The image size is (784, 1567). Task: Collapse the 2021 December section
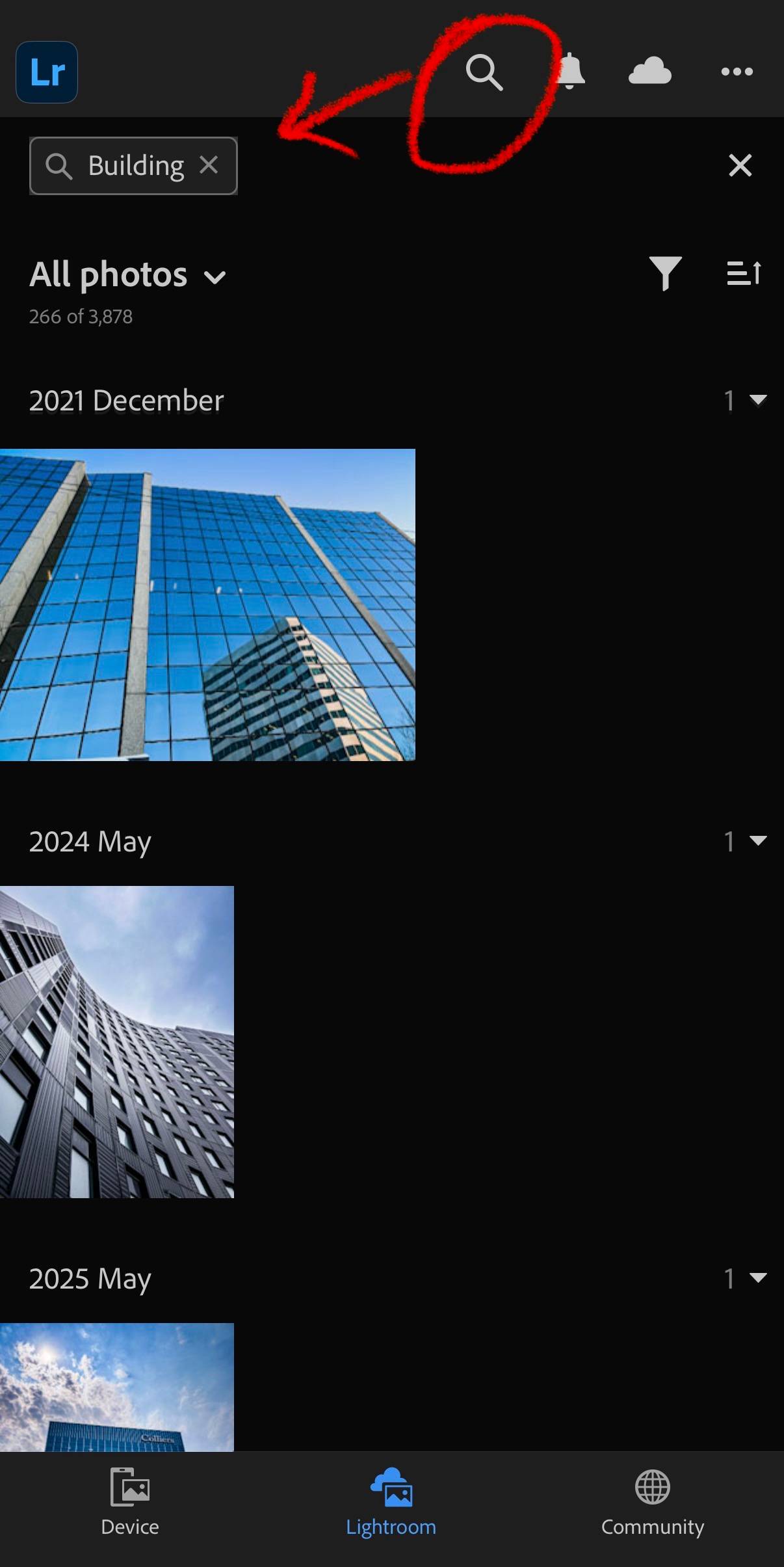pyautogui.click(x=757, y=400)
